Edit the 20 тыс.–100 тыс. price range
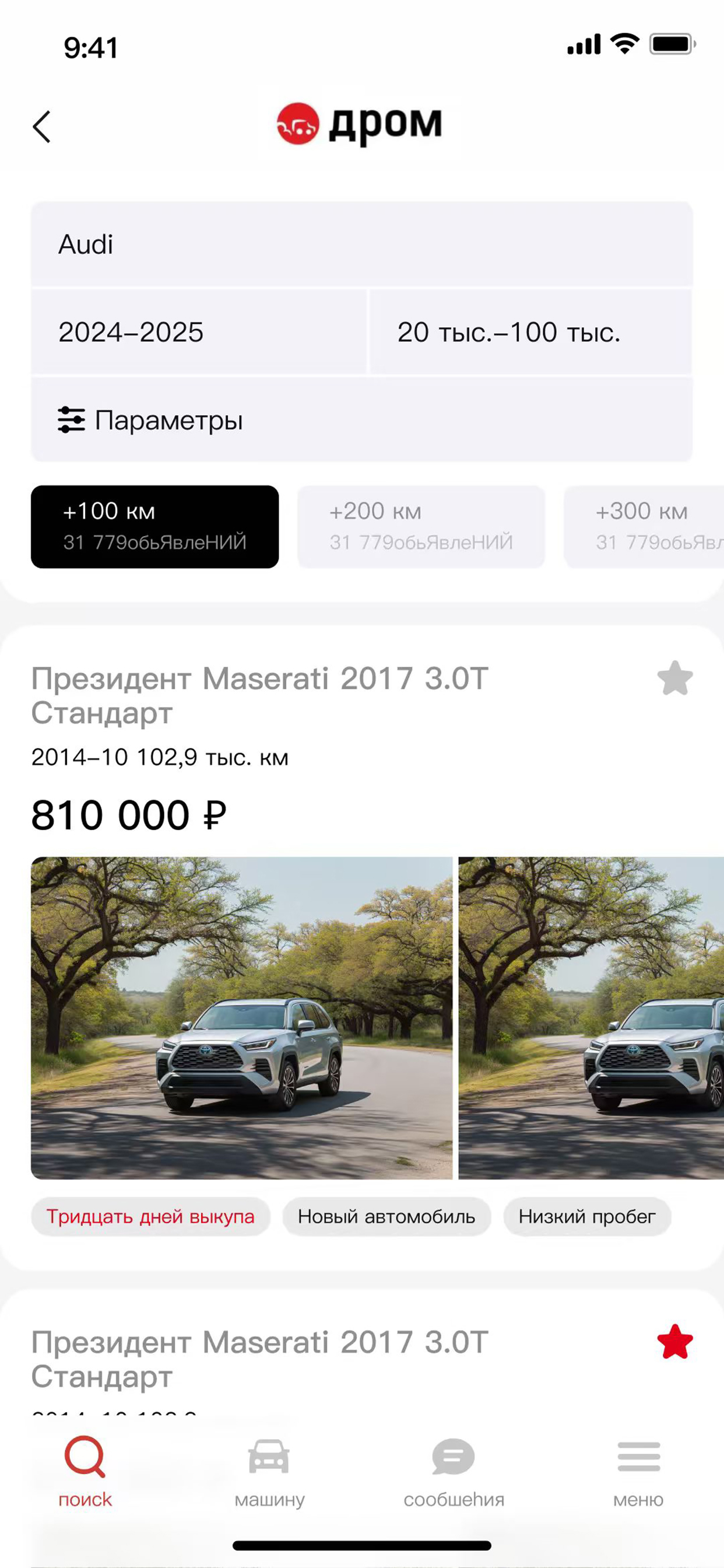The width and height of the screenshot is (724, 1568). 530,332
